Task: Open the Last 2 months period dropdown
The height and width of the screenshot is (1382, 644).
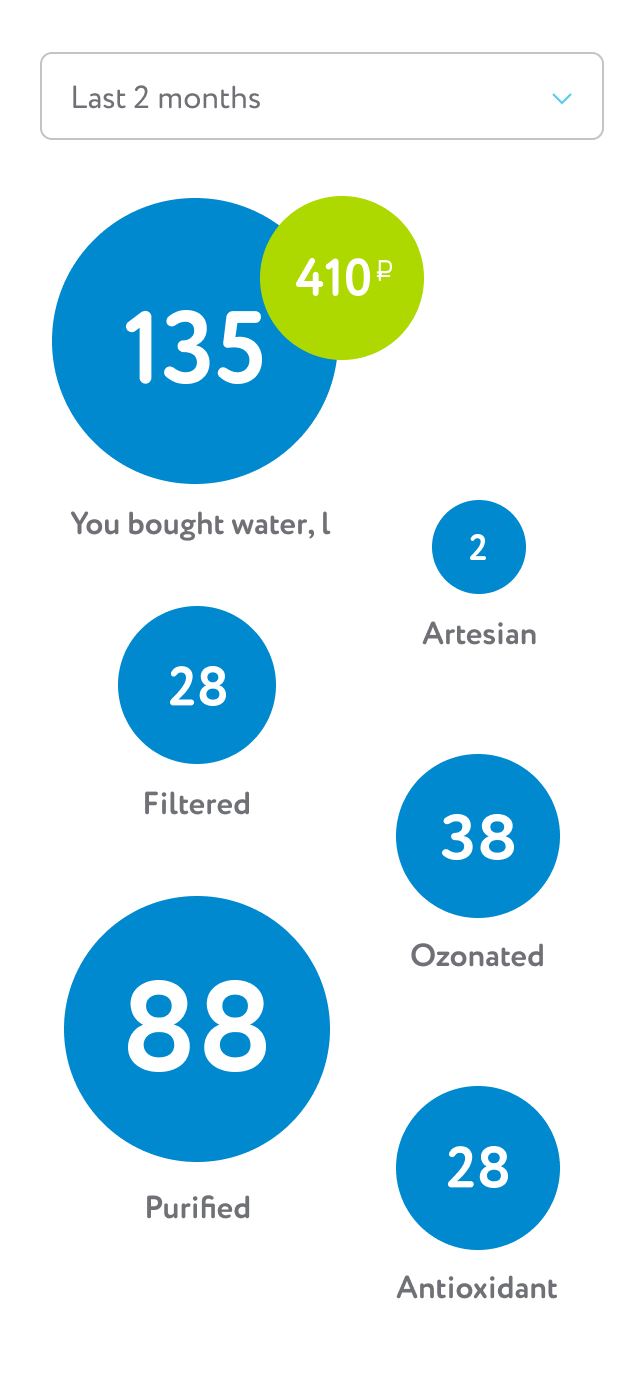Action: [x=322, y=96]
